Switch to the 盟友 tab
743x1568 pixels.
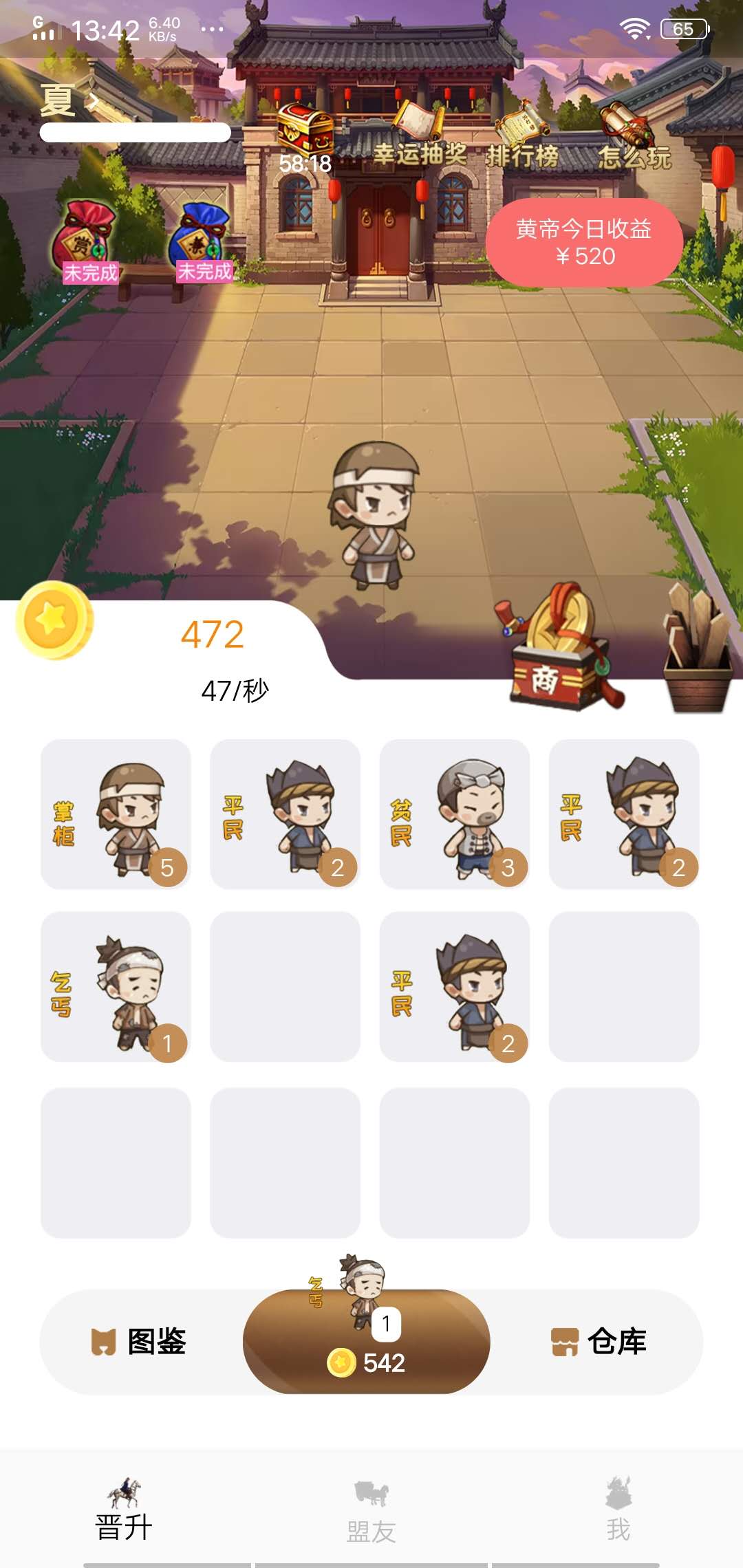pos(371,1510)
